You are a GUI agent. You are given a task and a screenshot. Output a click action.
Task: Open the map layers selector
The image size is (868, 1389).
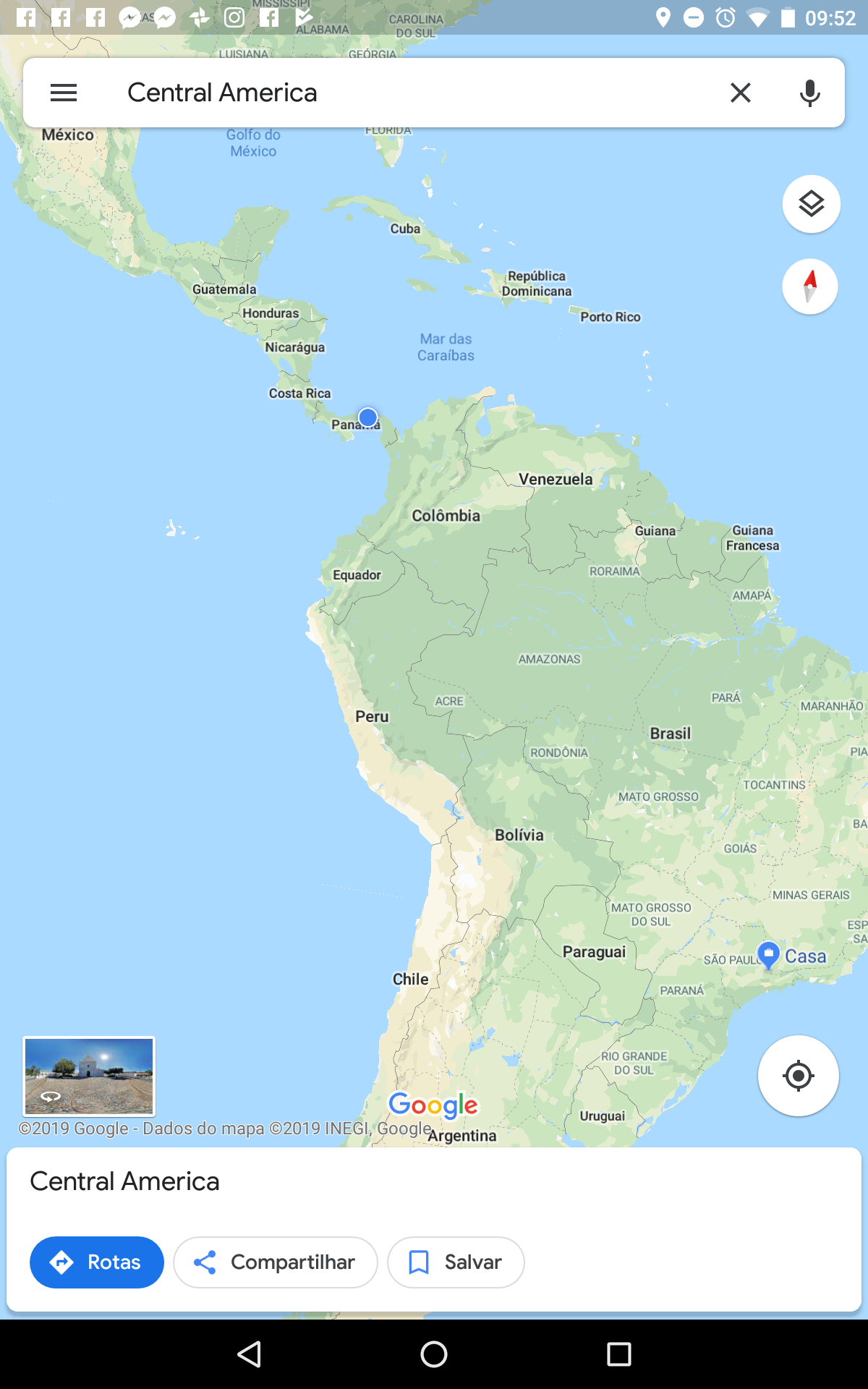(811, 204)
